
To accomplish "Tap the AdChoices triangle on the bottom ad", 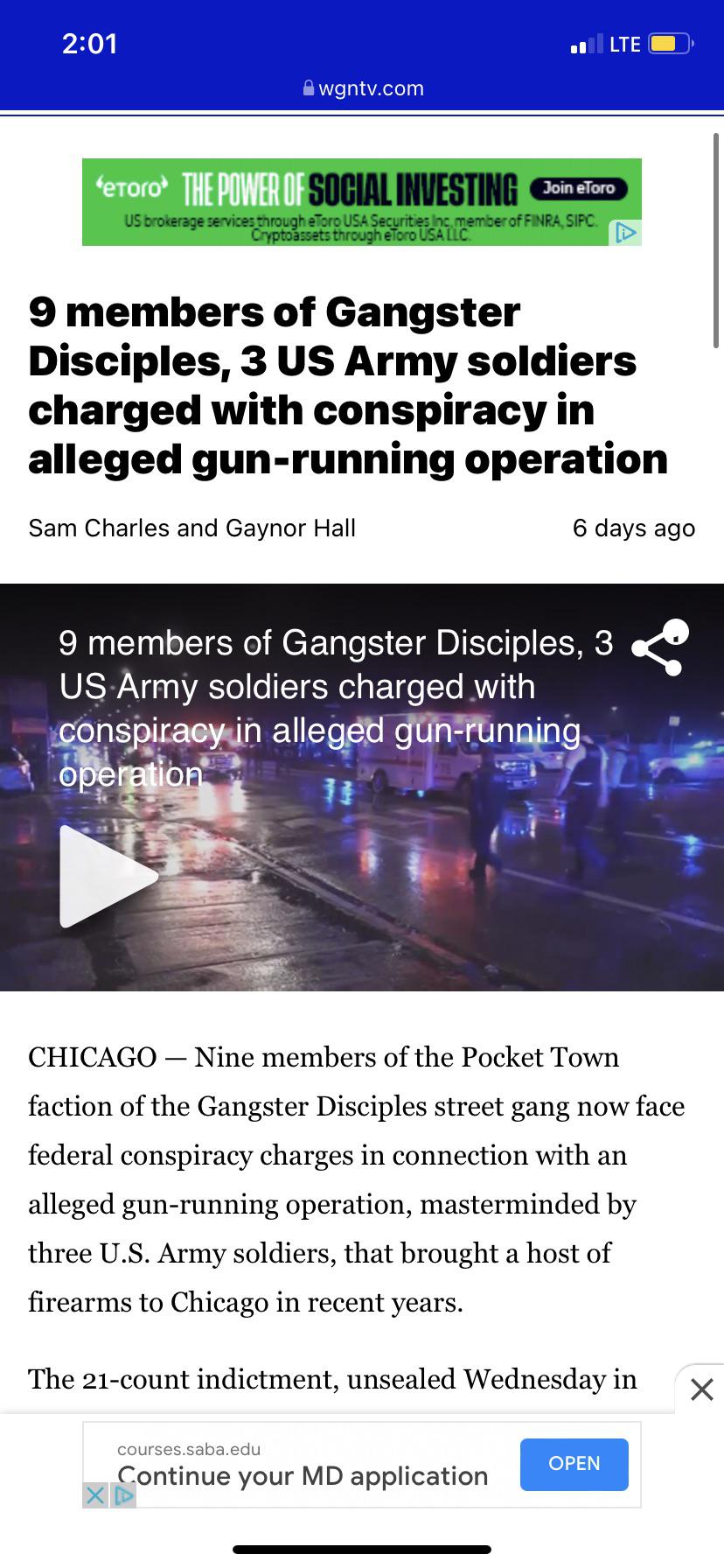I will (x=122, y=1496).
